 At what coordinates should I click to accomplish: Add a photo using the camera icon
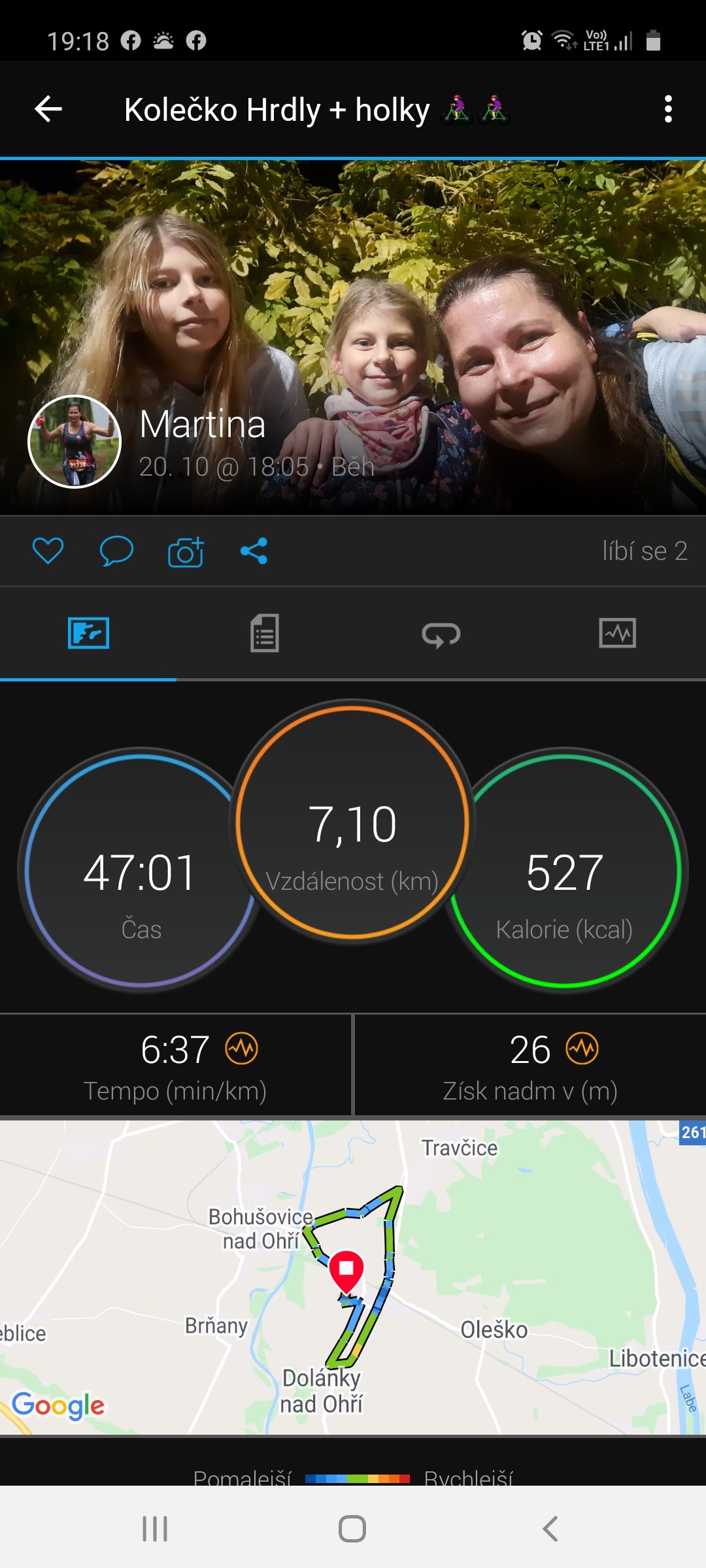(186, 551)
